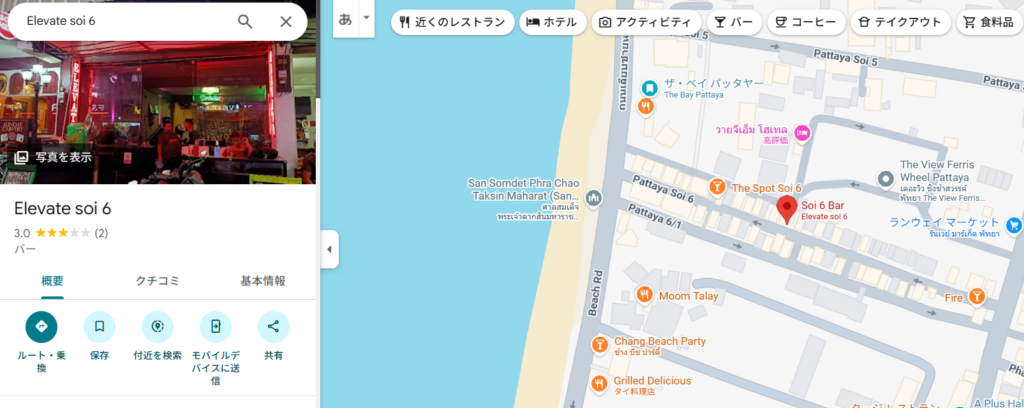Filter map by アクティビティ chip
1024x408 pixels.
click(645, 22)
